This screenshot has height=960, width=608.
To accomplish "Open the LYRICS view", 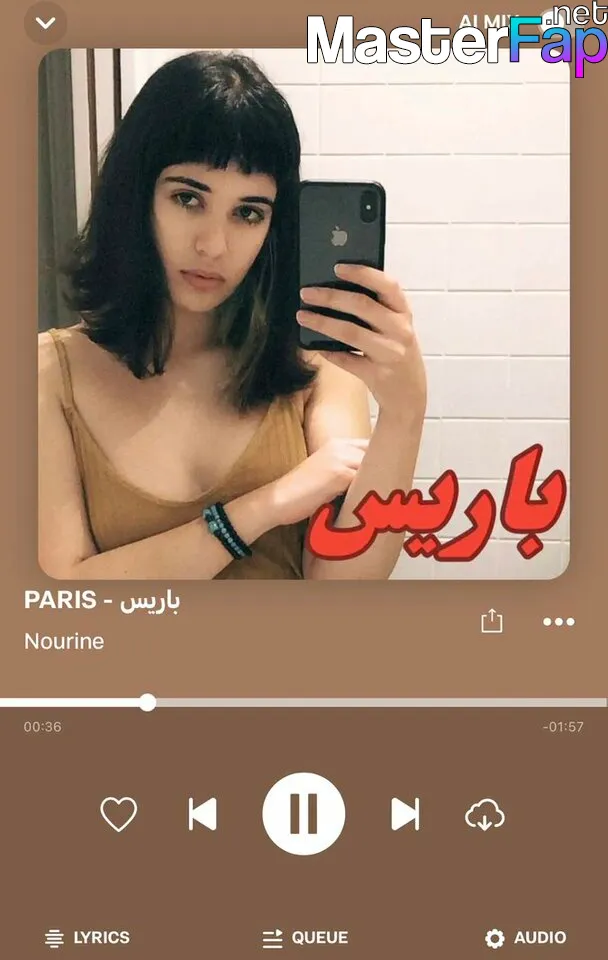I will coord(88,938).
